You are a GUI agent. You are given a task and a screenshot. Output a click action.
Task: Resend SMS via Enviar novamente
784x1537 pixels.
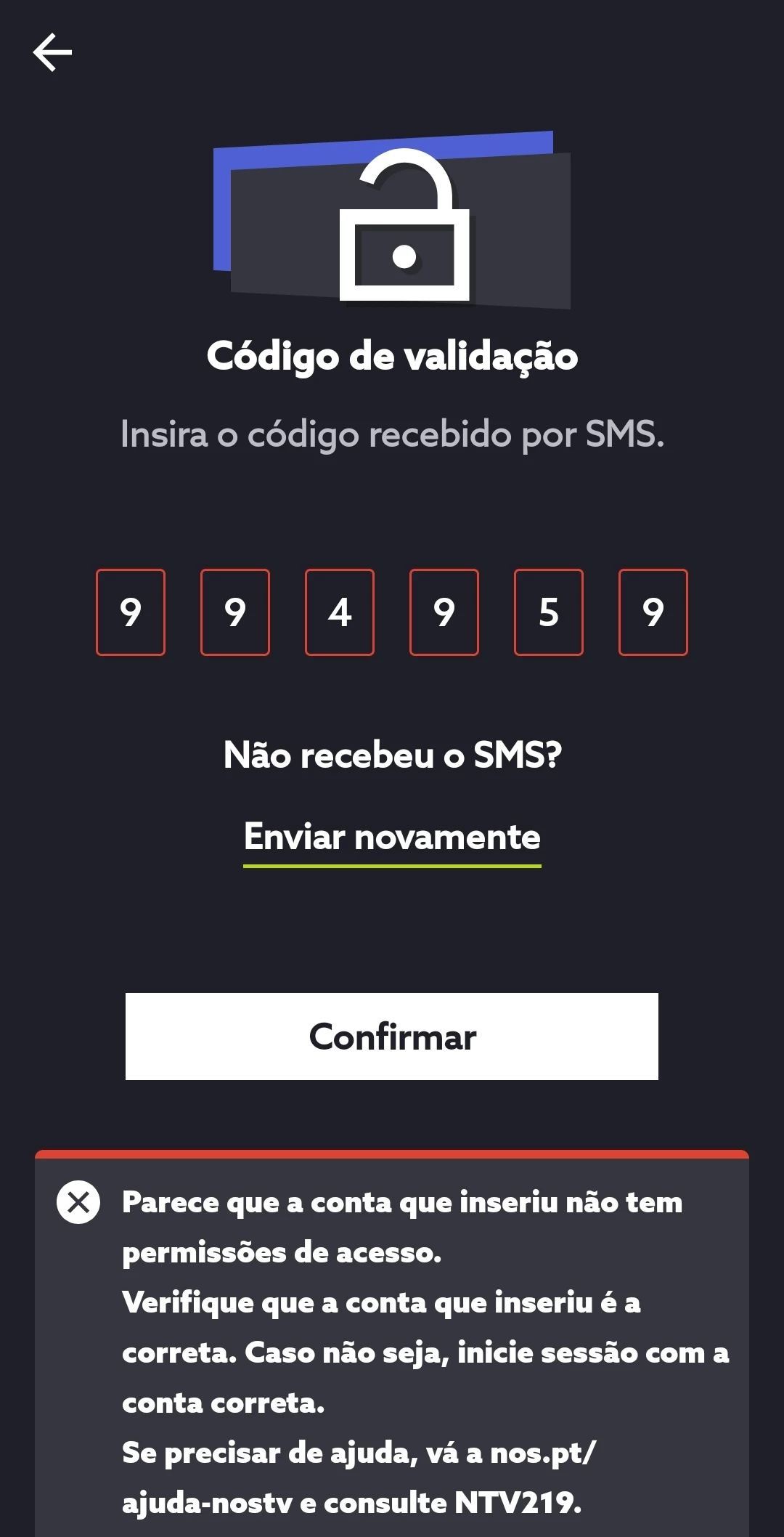(392, 838)
